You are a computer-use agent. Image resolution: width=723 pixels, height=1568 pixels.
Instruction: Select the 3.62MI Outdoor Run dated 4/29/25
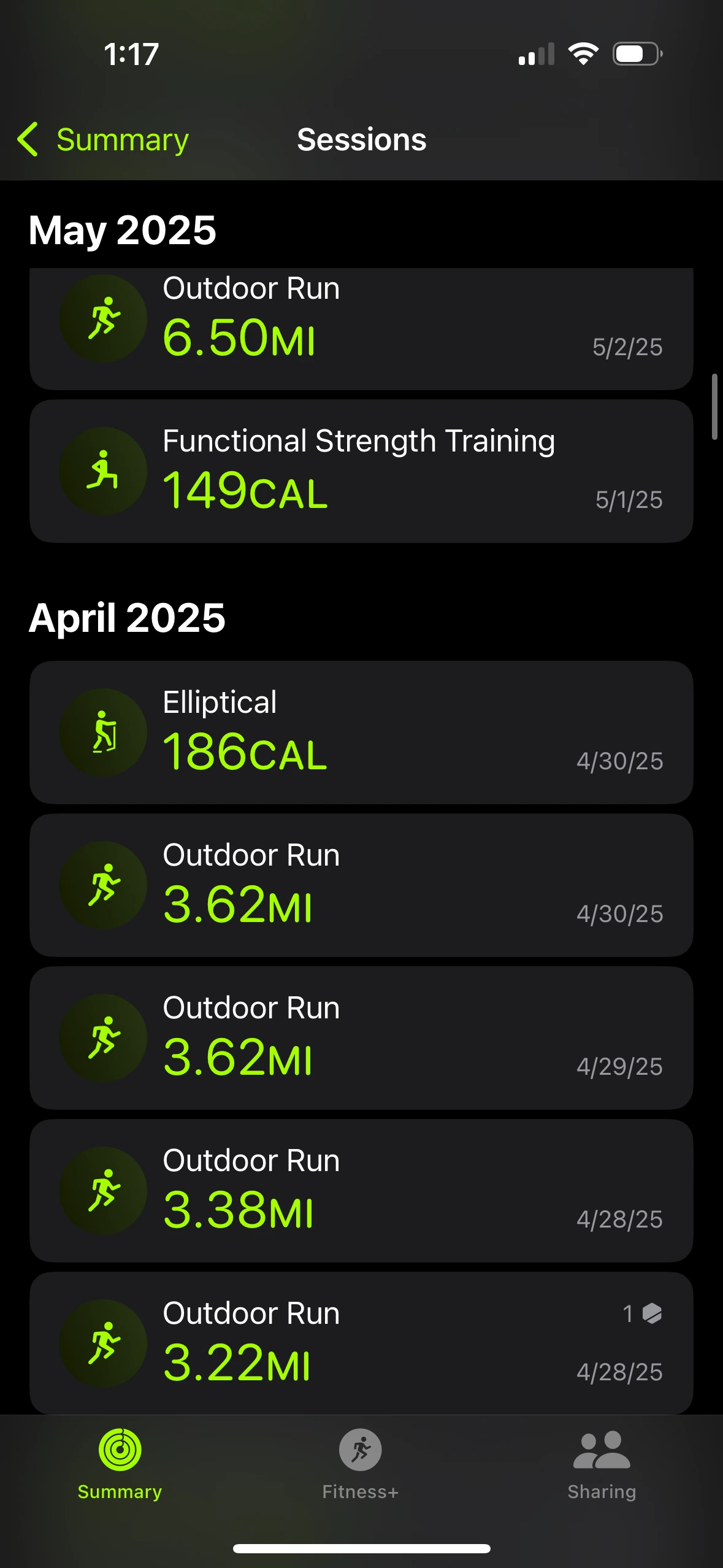[361, 1038]
